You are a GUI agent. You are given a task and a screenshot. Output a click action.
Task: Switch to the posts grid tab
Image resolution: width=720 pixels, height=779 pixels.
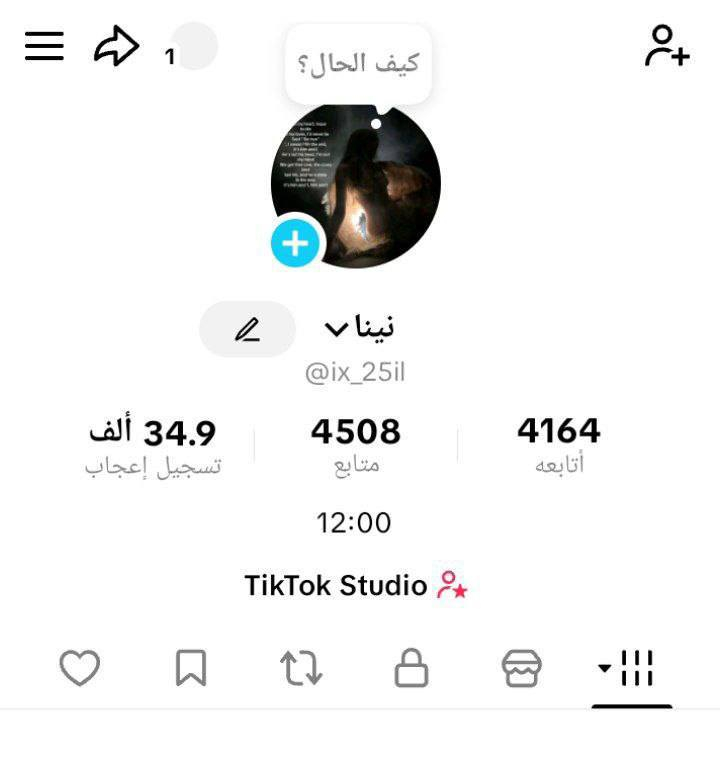coord(636,665)
